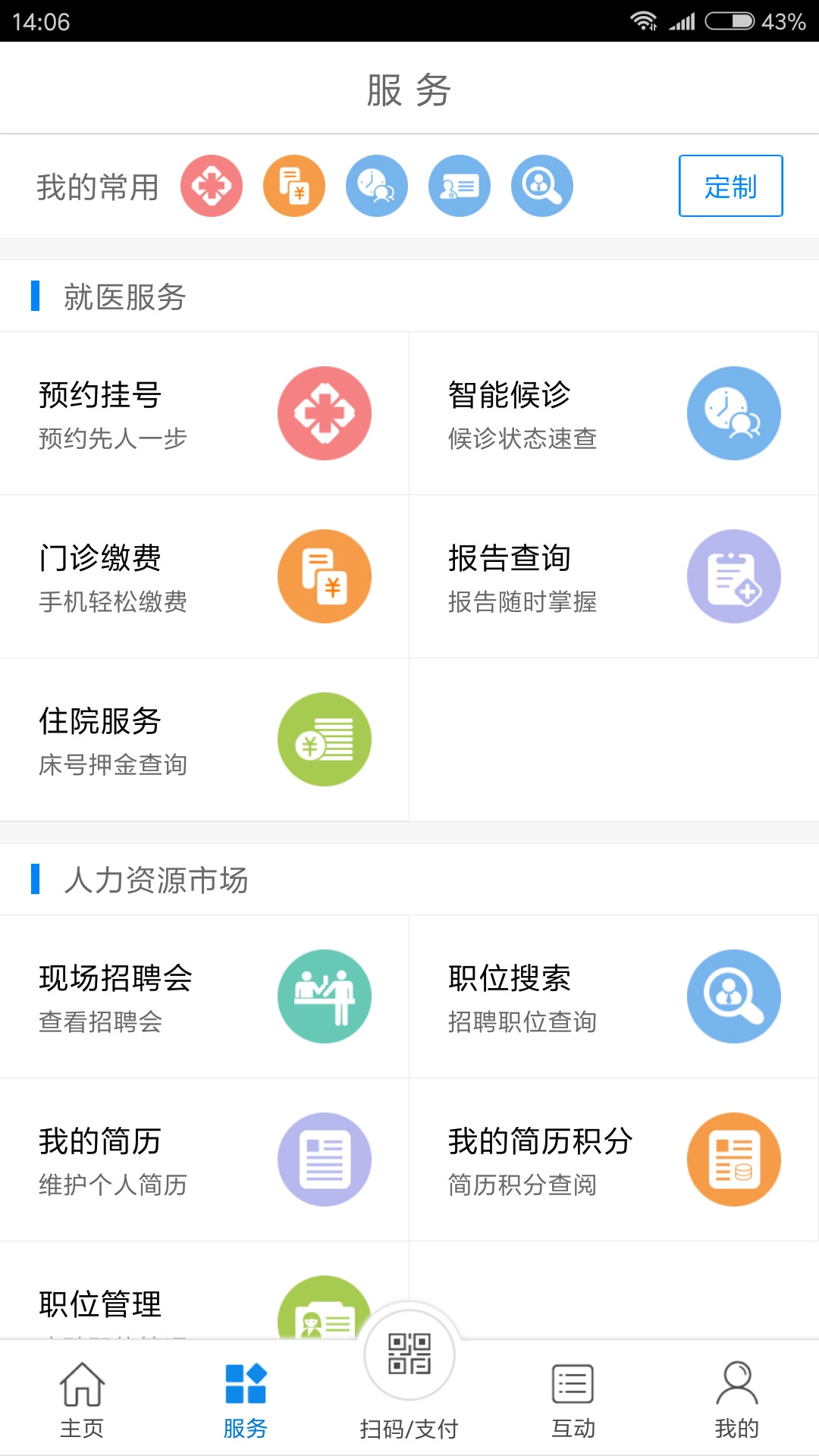This screenshot has width=819, height=1456.
Task: Open the 报告查询 report clipboard icon
Action: (x=733, y=576)
